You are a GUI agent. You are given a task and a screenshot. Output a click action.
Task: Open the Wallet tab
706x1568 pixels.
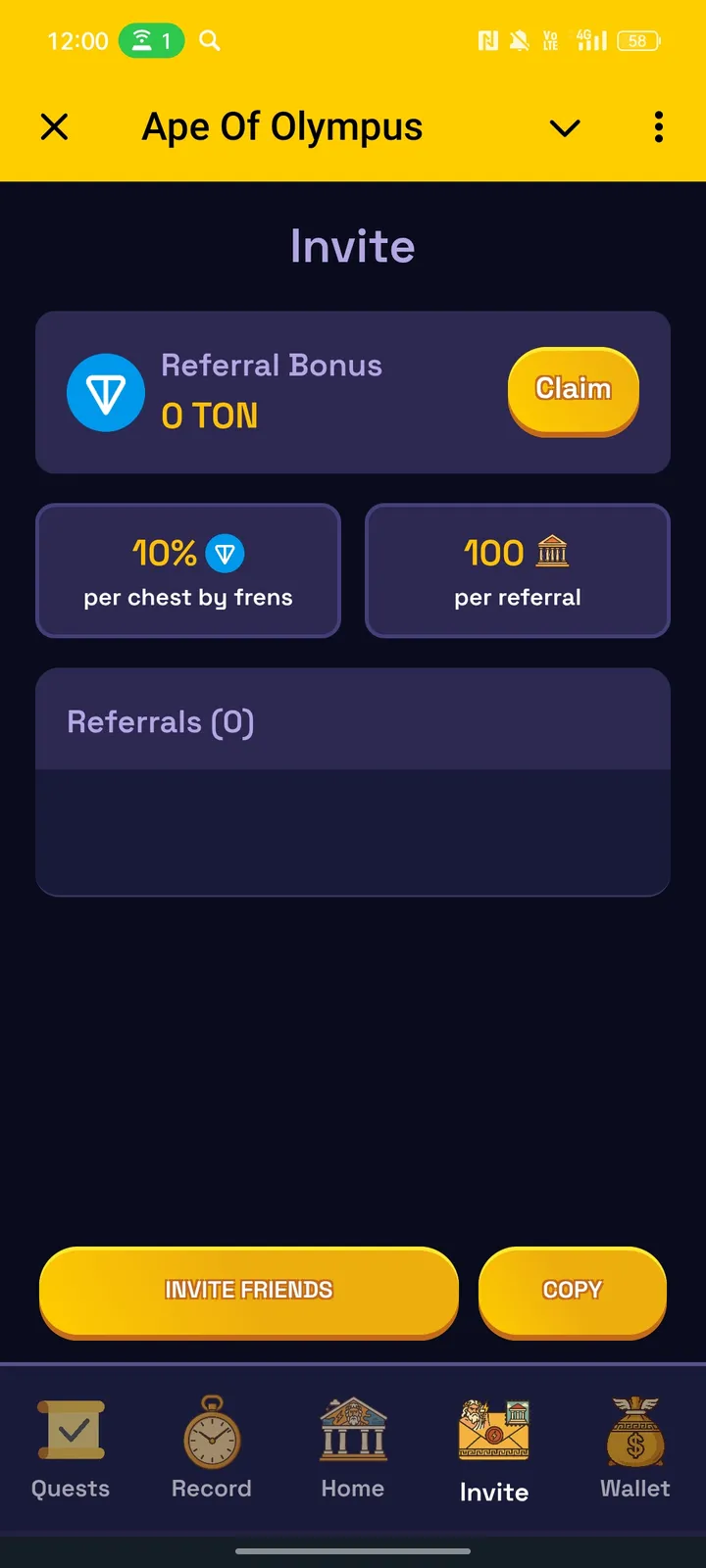pyautogui.click(x=635, y=1448)
